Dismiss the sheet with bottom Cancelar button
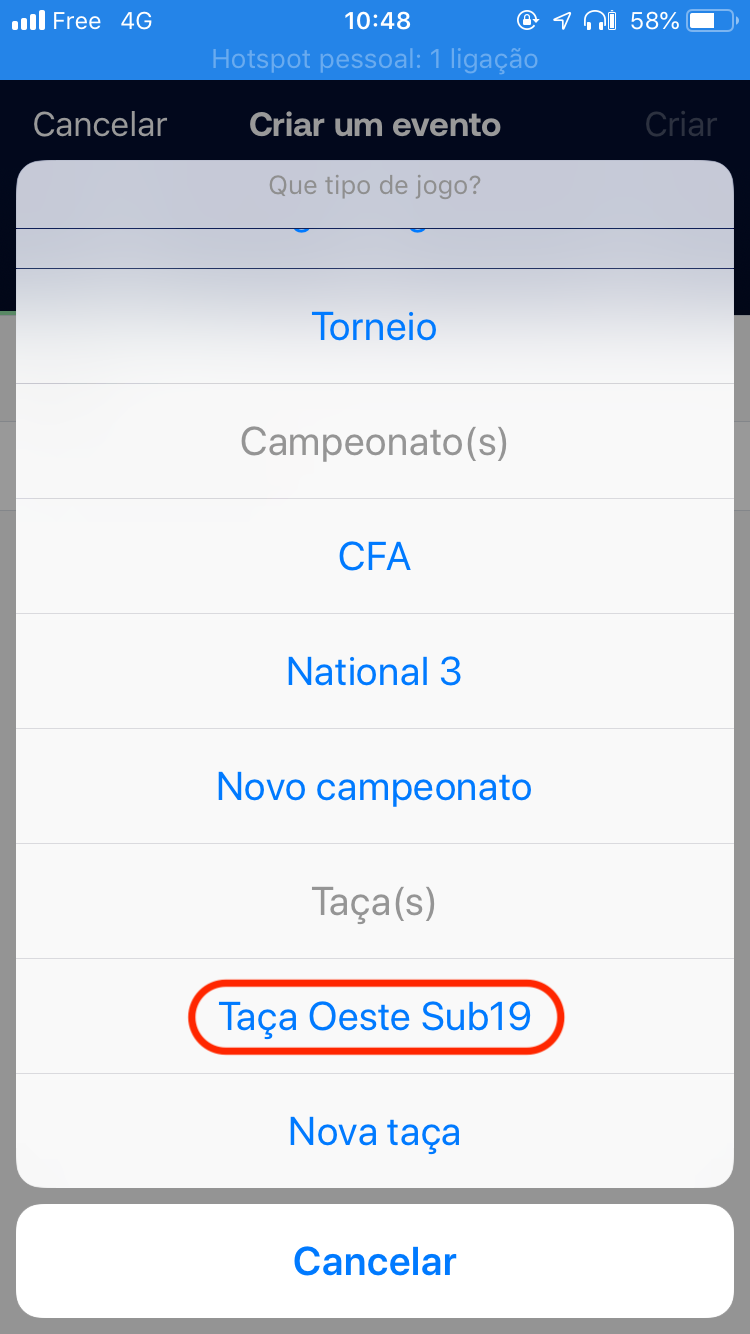The image size is (750, 1334). click(x=374, y=1261)
